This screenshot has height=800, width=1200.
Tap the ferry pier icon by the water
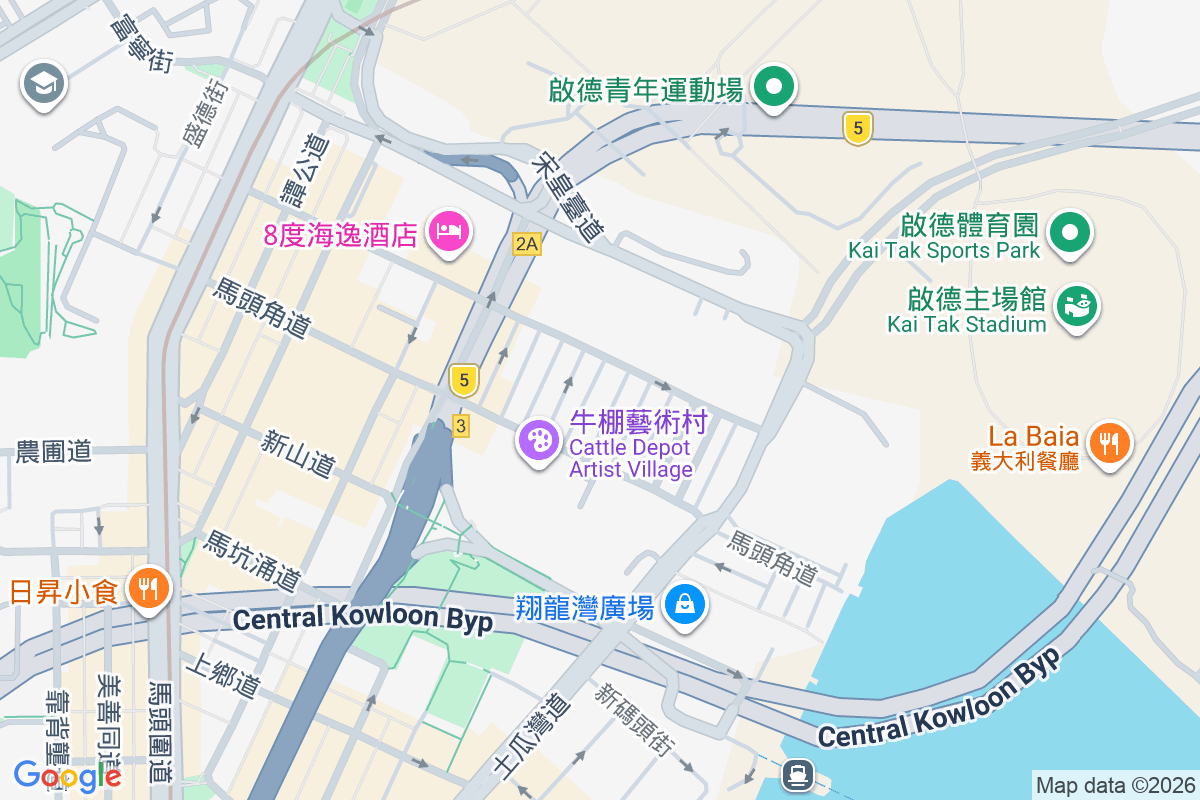(797, 773)
